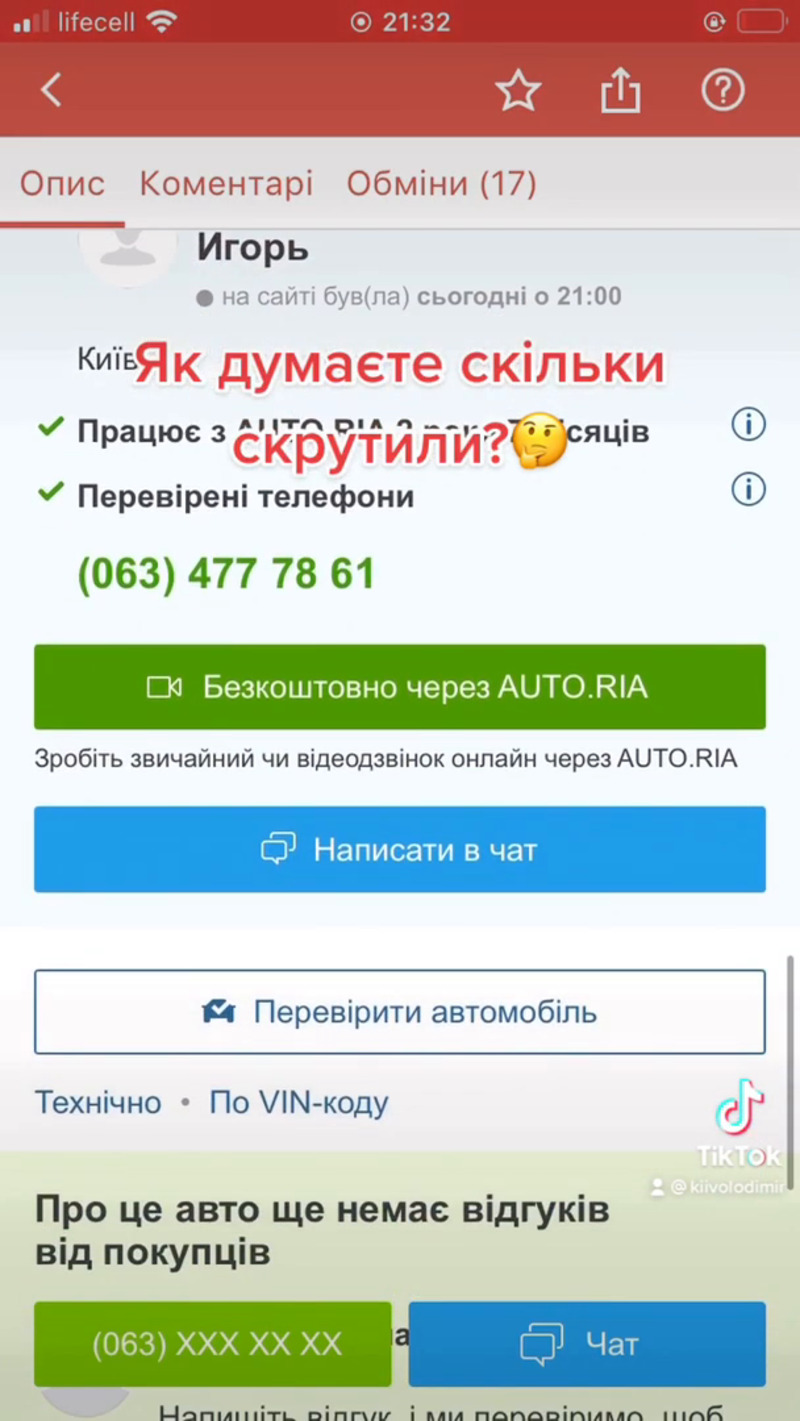This screenshot has width=800, height=1421.
Task: Open Чат from the bottom bar
Action: point(587,1344)
